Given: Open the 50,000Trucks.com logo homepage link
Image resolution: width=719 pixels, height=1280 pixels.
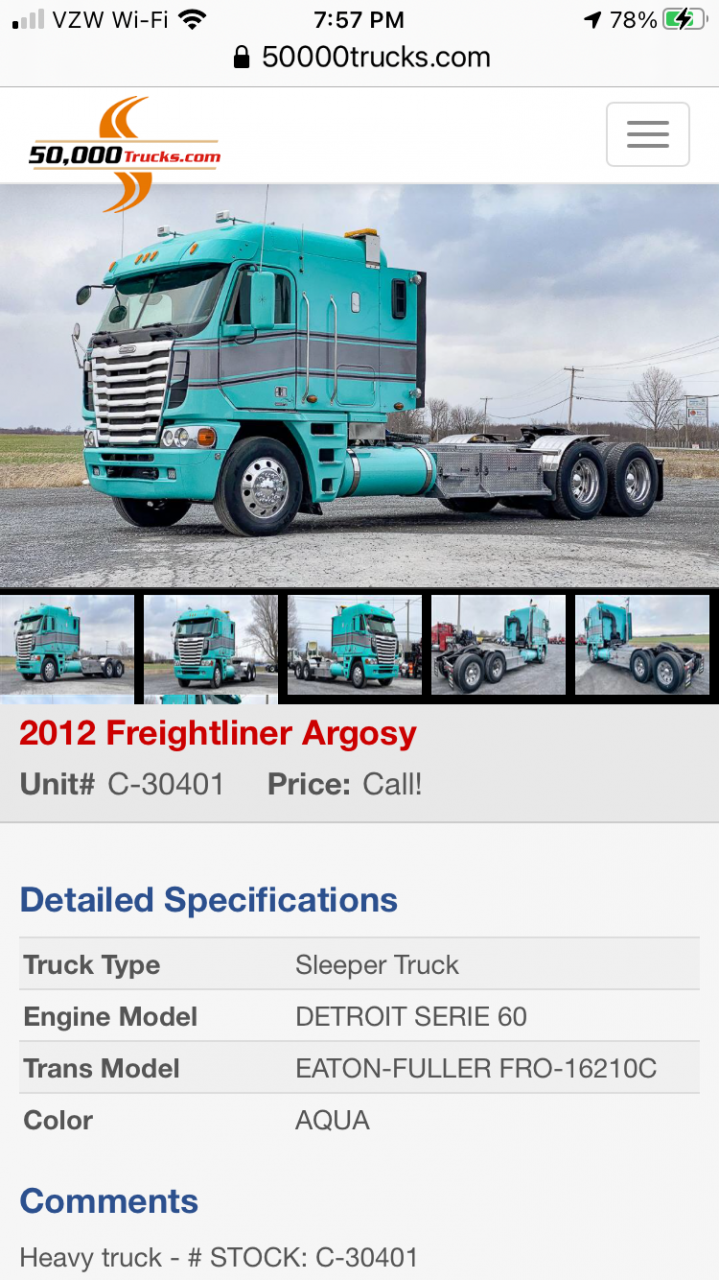Looking at the screenshot, I should pos(124,154).
